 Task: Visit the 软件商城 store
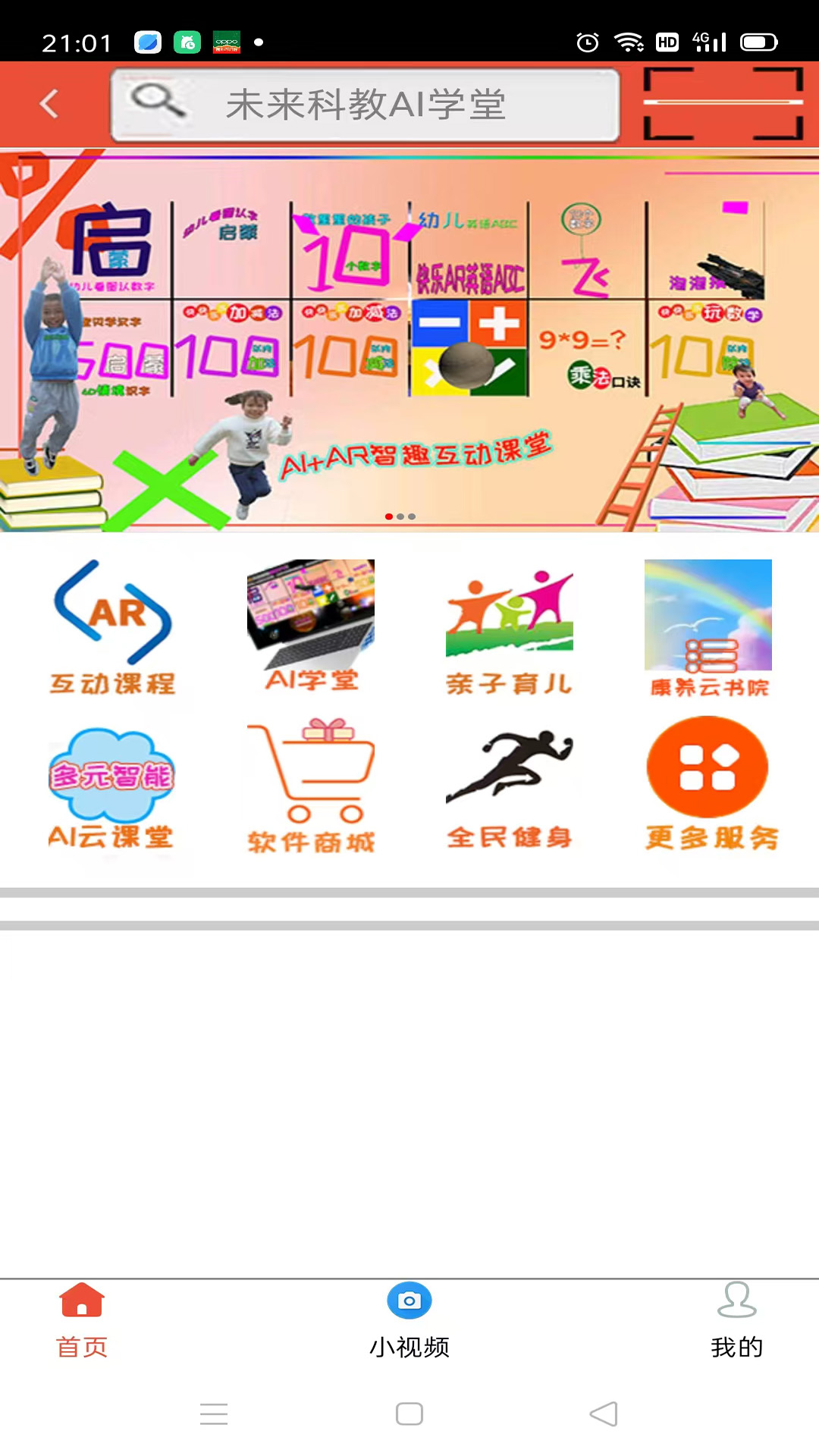coord(311,789)
